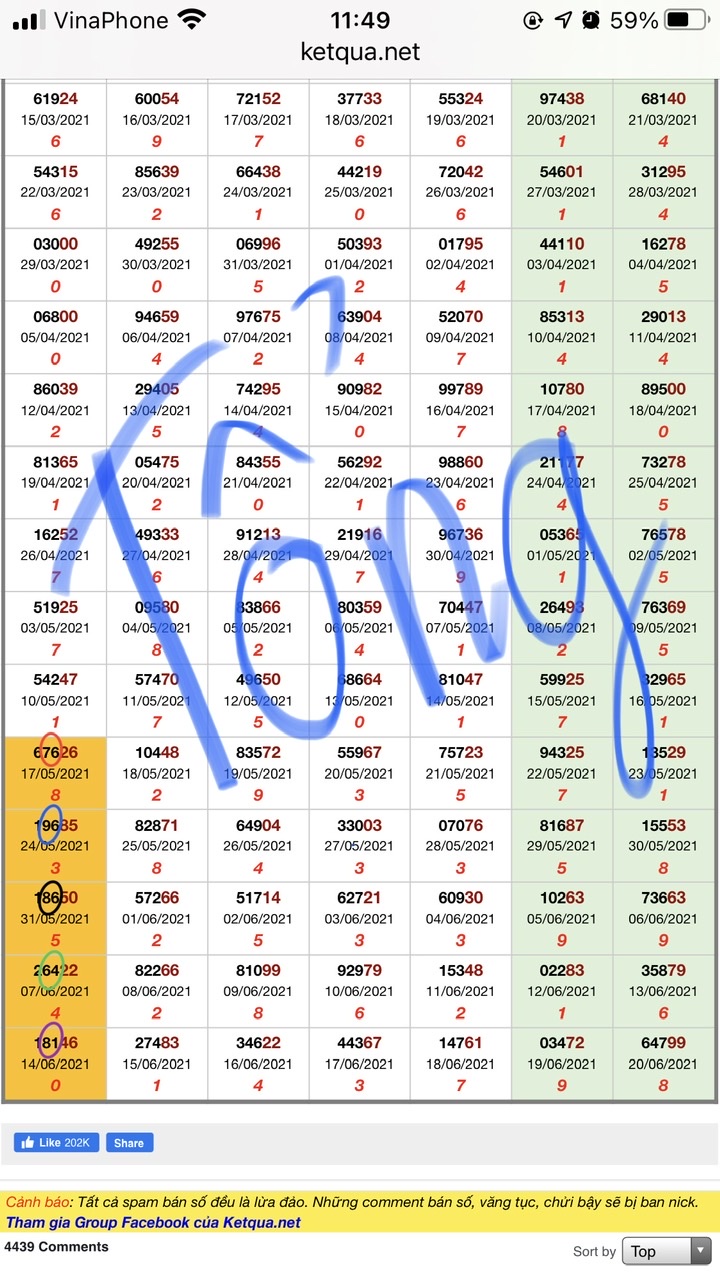Share the page via Facebook Share button

tap(129, 1142)
